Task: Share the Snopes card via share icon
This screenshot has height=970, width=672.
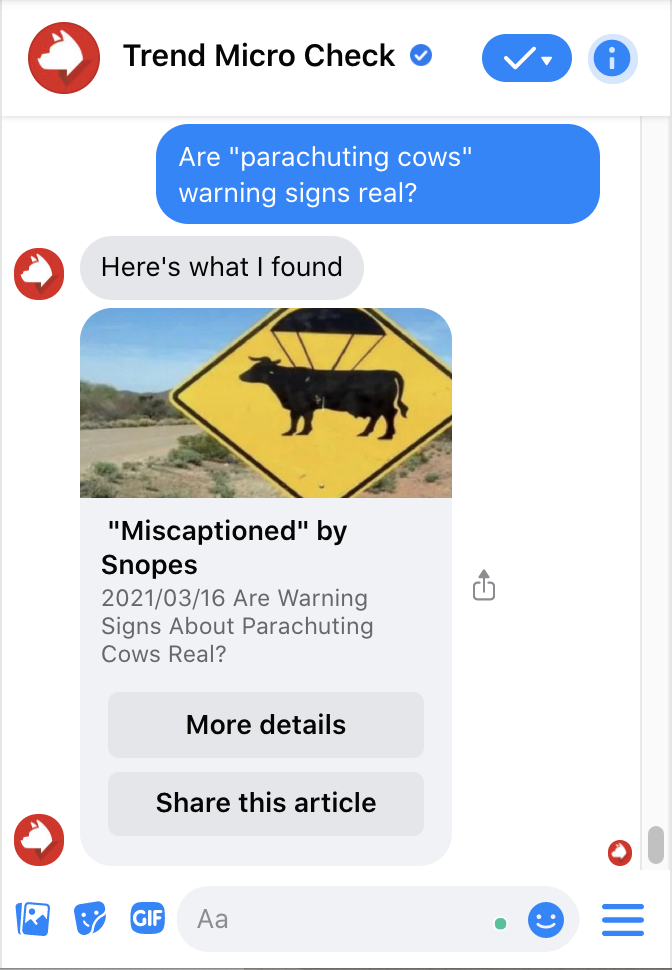Action: pyautogui.click(x=483, y=586)
